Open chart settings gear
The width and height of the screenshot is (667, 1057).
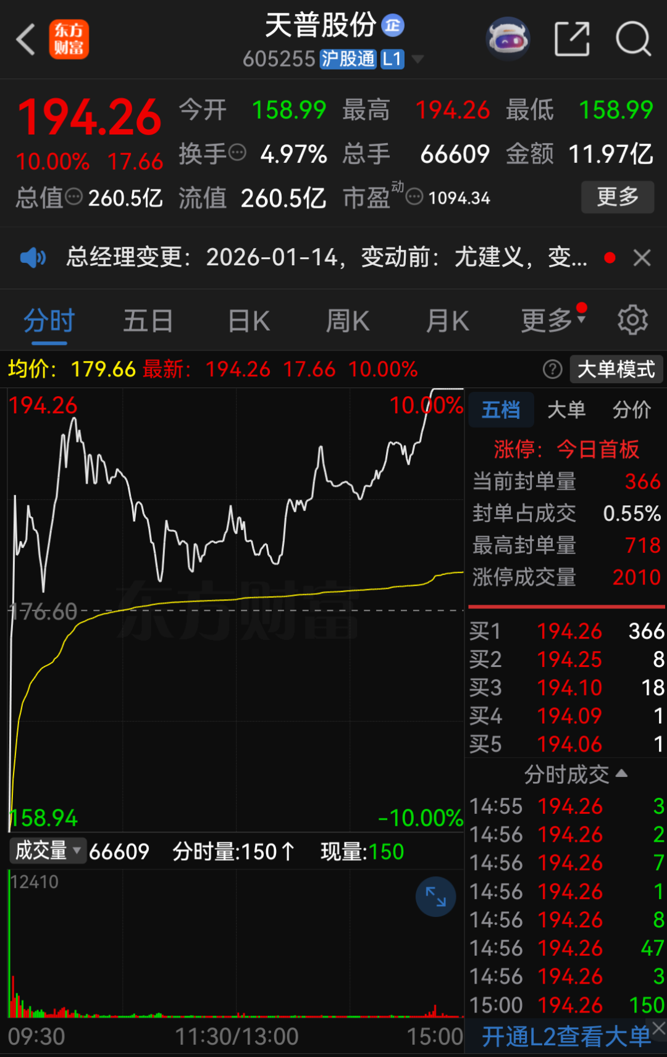(632, 320)
